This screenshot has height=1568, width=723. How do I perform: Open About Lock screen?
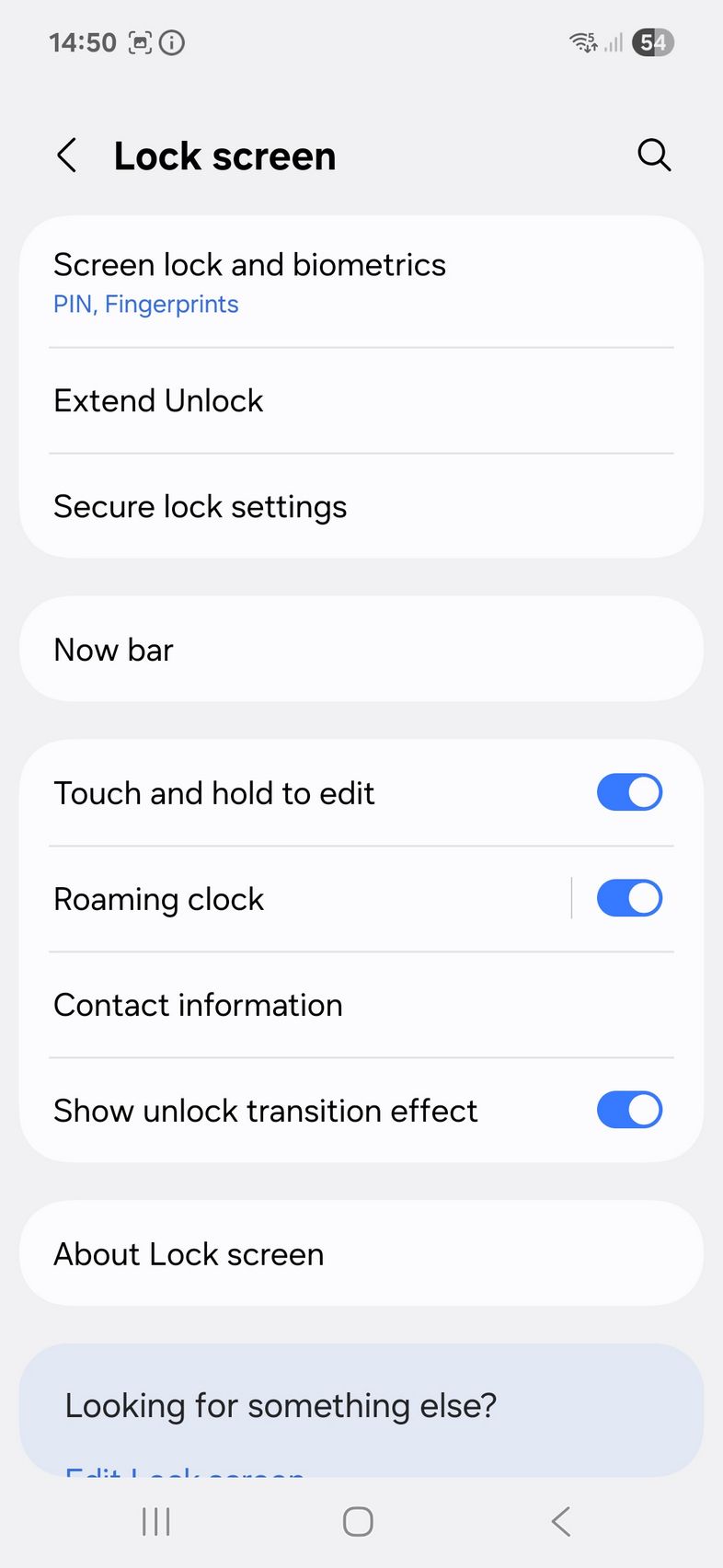[361, 1254]
